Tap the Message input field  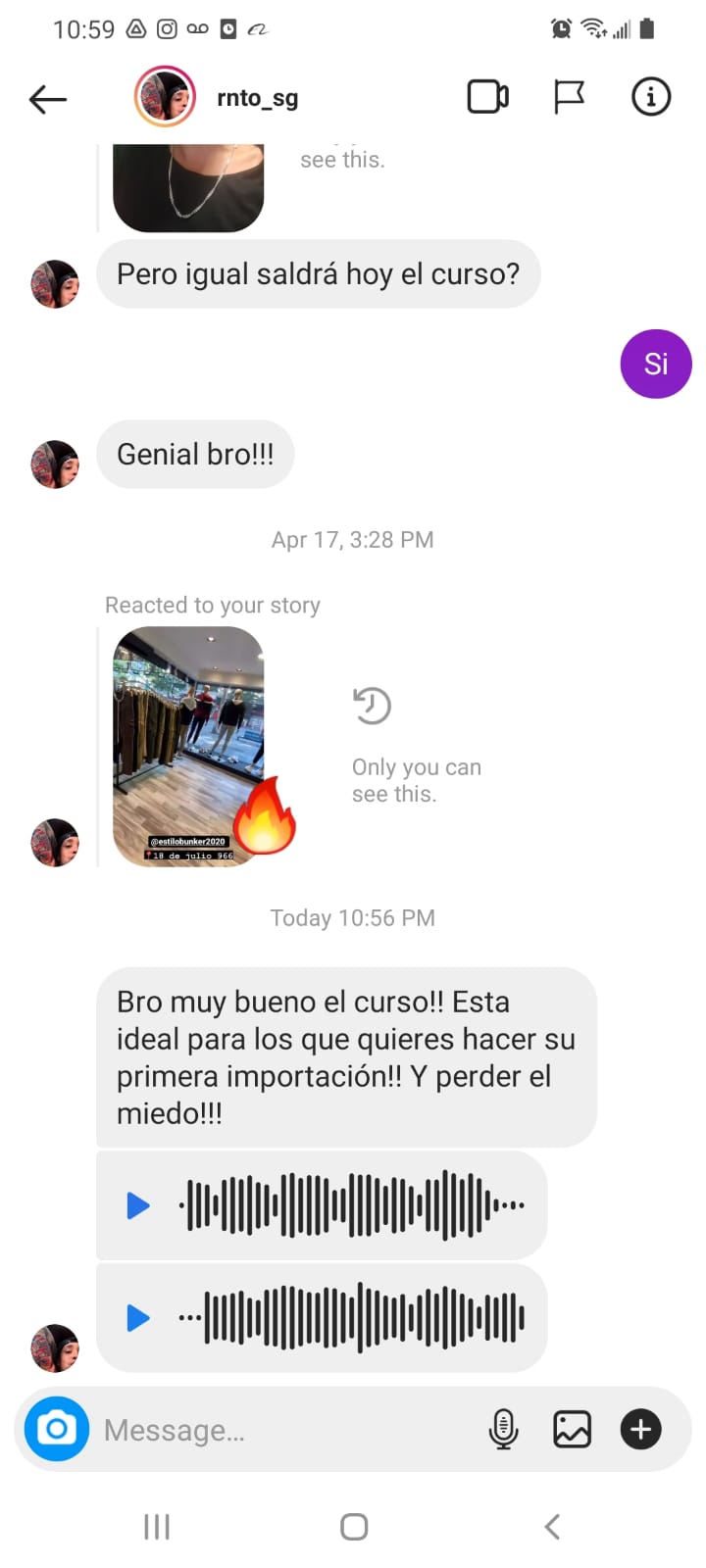(245, 1429)
